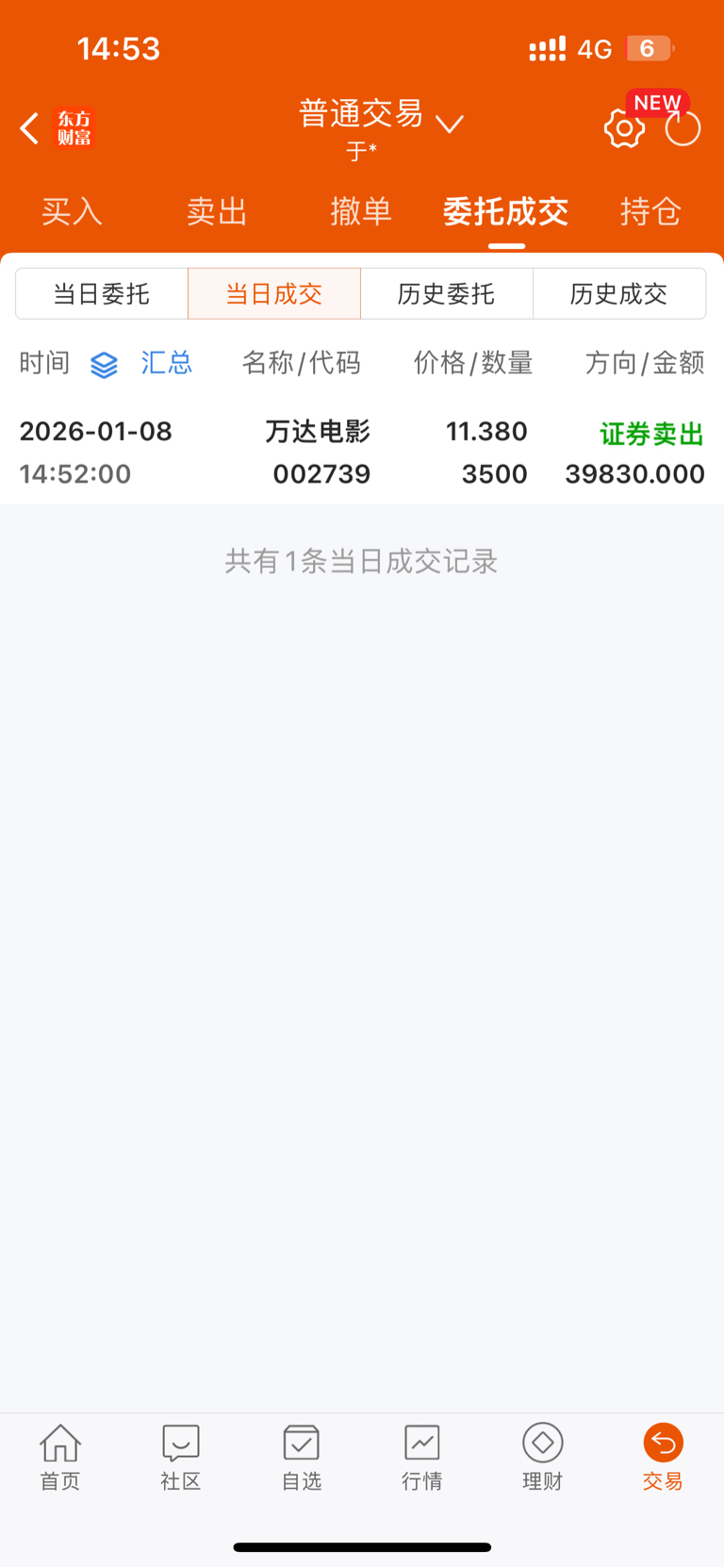The width and height of the screenshot is (724, 1568).
Task: Toggle the 汇总 summary view
Action: (x=143, y=363)
